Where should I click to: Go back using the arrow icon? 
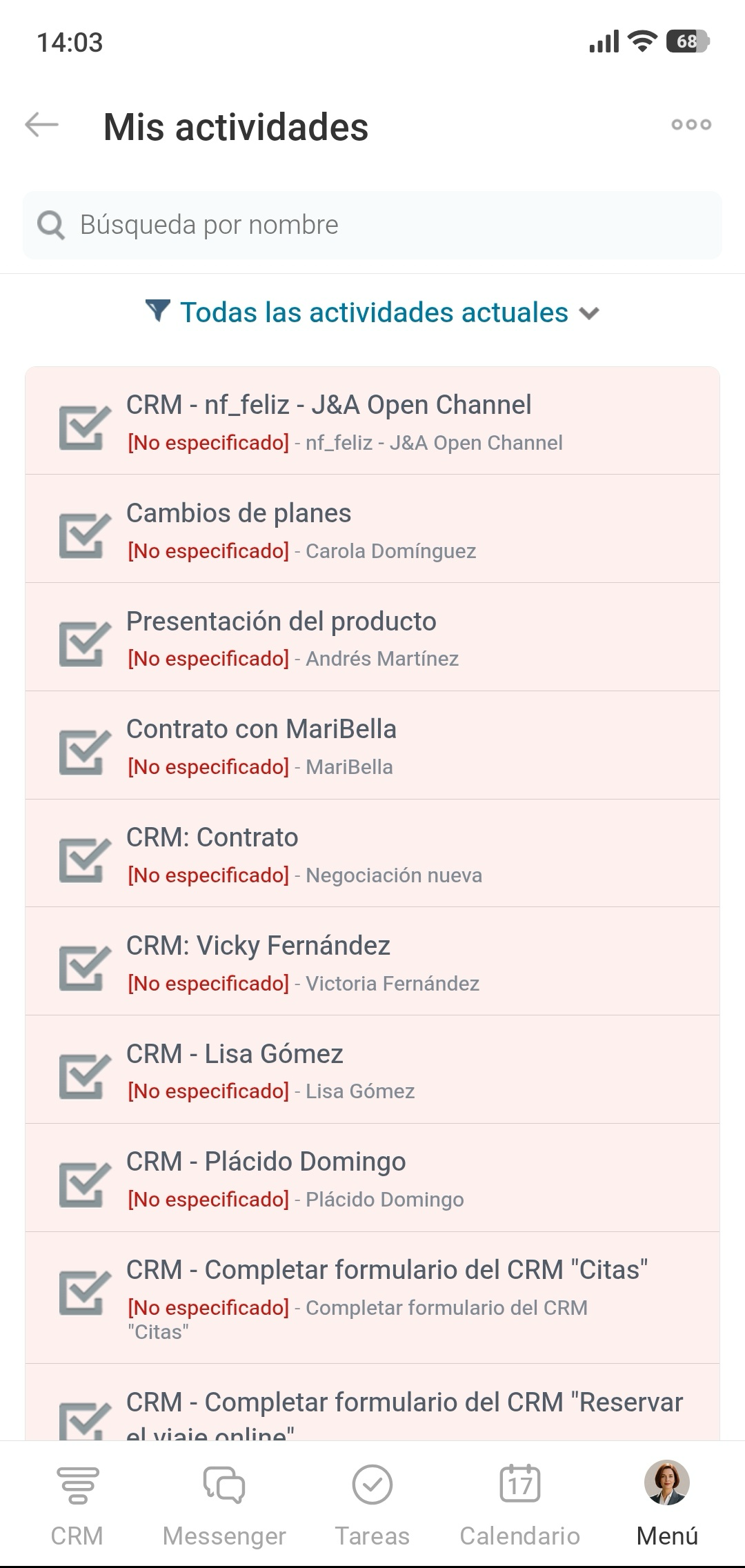(x=41, y=126)
